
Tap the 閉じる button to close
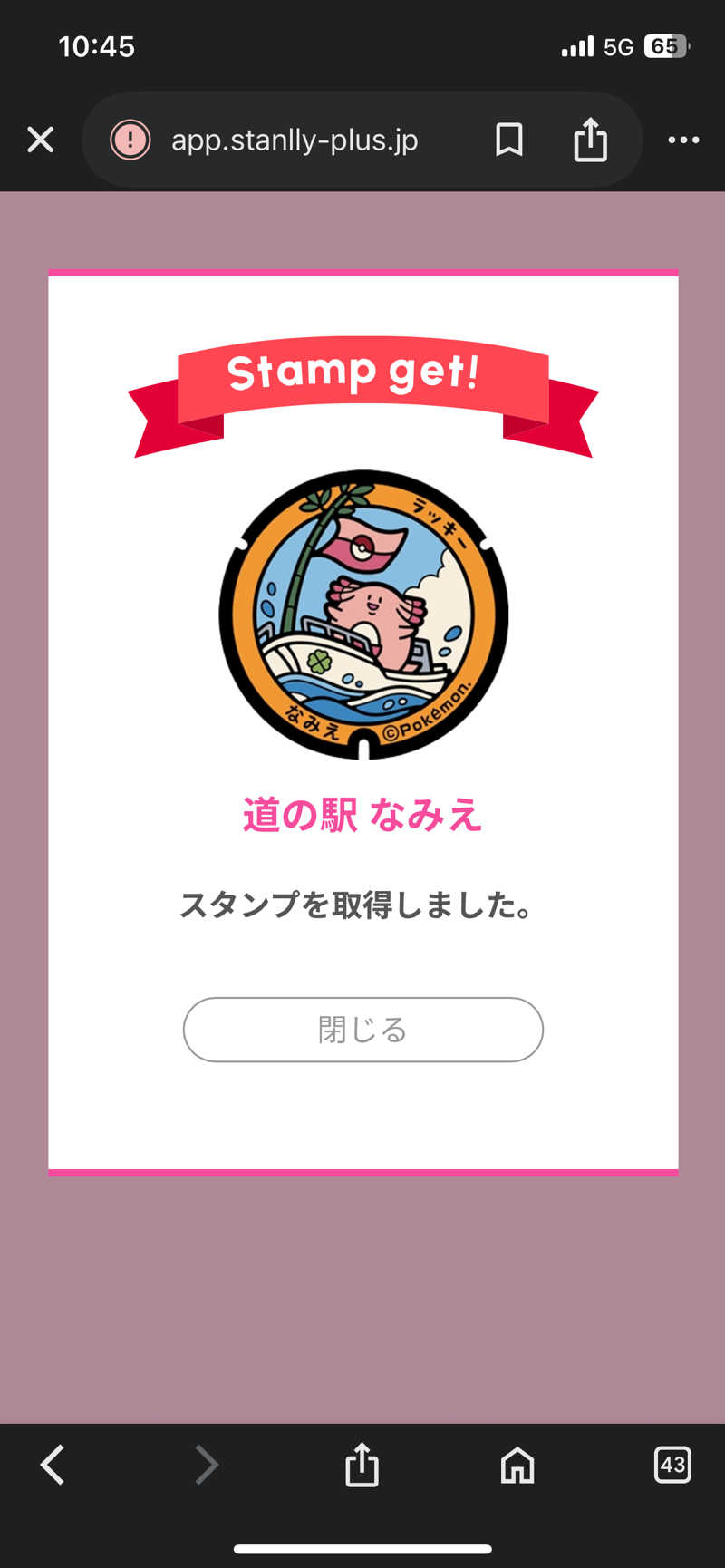[362, 1030]
